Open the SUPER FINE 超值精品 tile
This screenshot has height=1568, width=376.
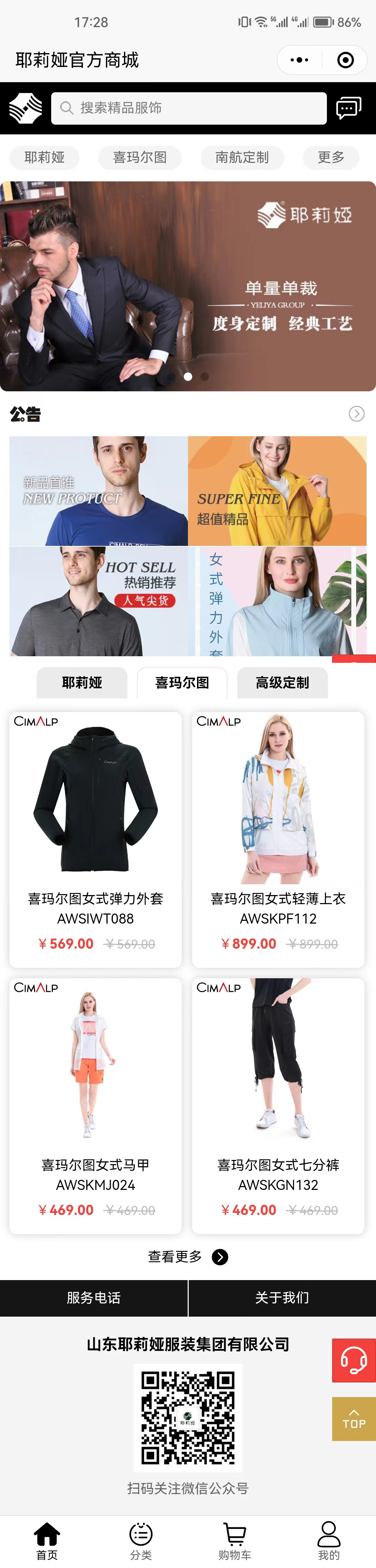click(x=277, y=491)
